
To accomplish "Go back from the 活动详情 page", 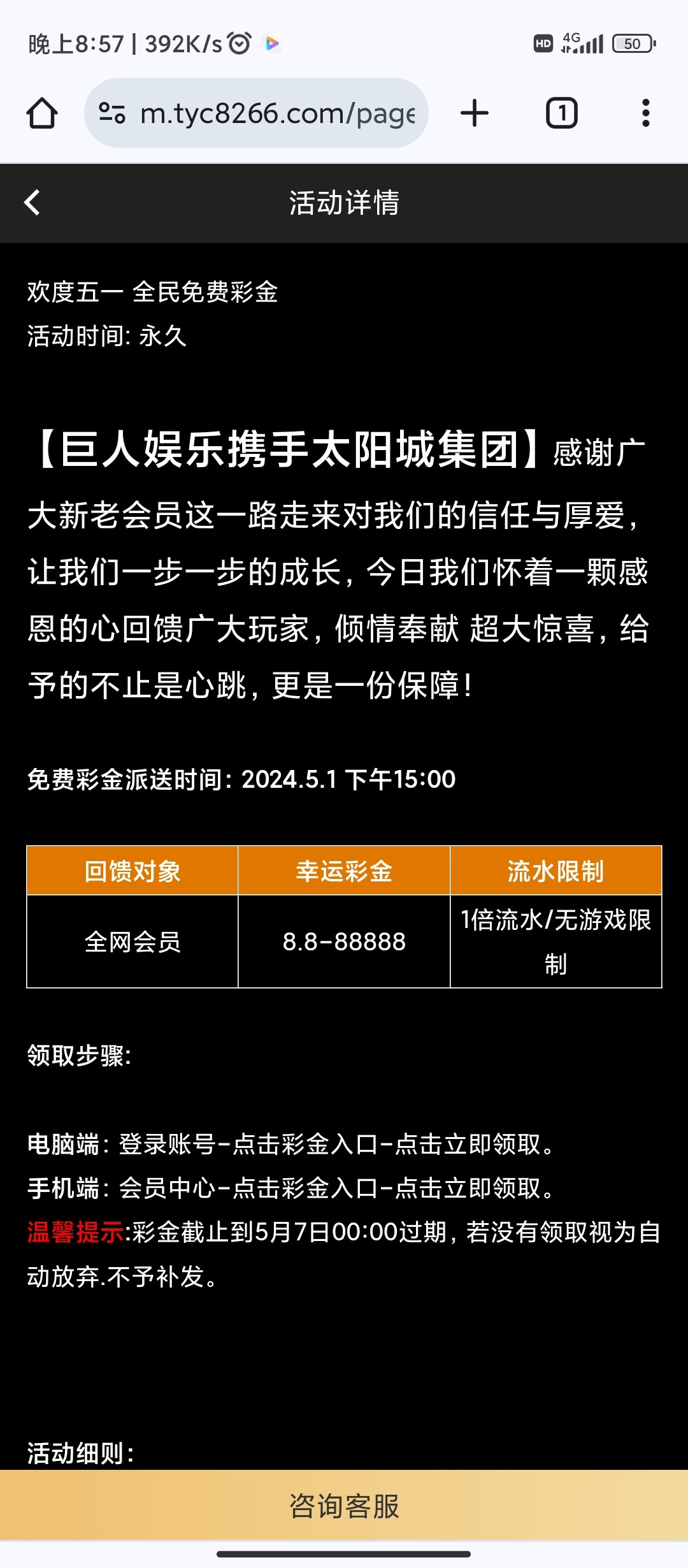I will pyautogui.click(x=32, y=203).
